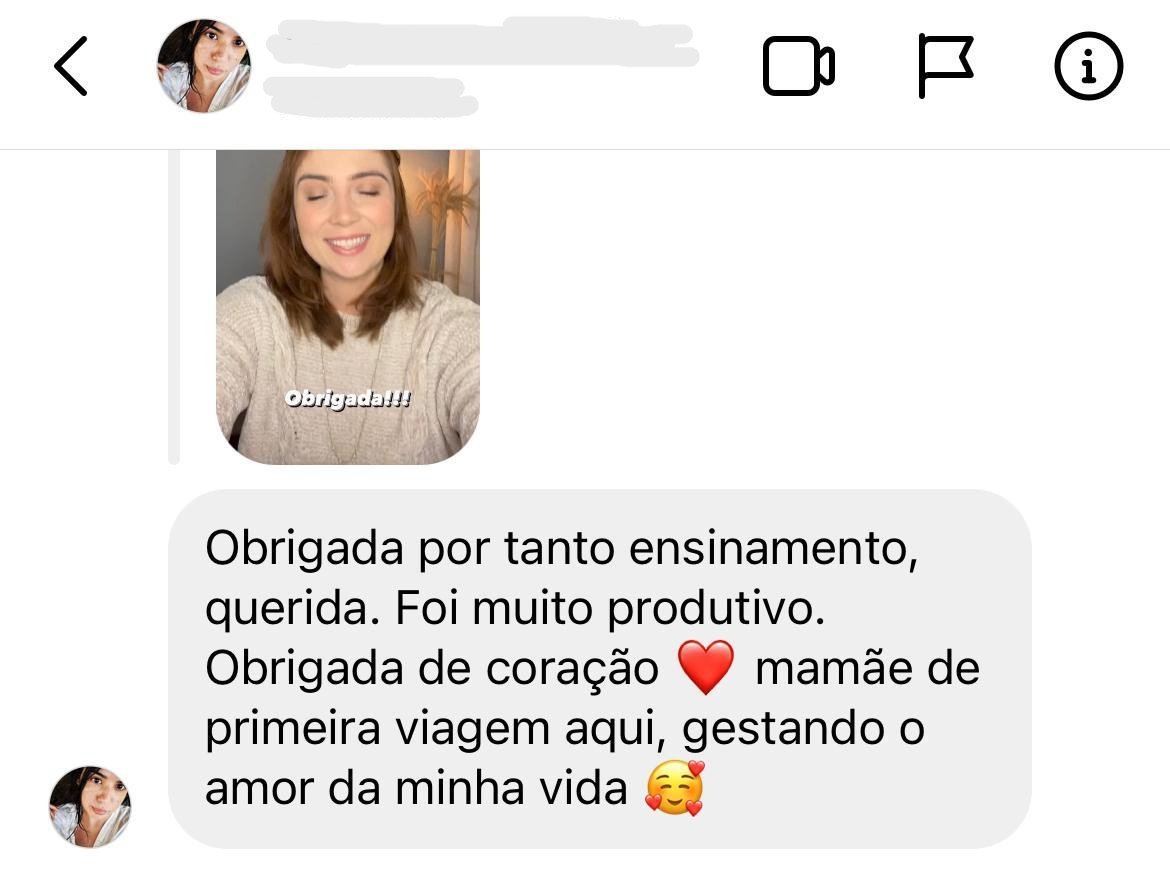Image resolution: width=1170 pixels, height=871 pixels.
Task: Tap the sender avatar beside the message
Action: (90, 806)
